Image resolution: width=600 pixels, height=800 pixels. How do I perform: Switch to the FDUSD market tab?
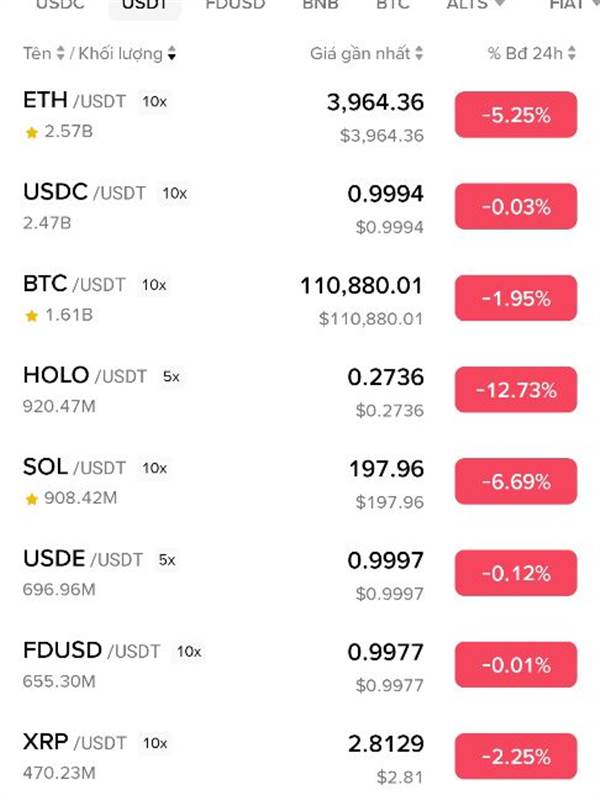235,5
